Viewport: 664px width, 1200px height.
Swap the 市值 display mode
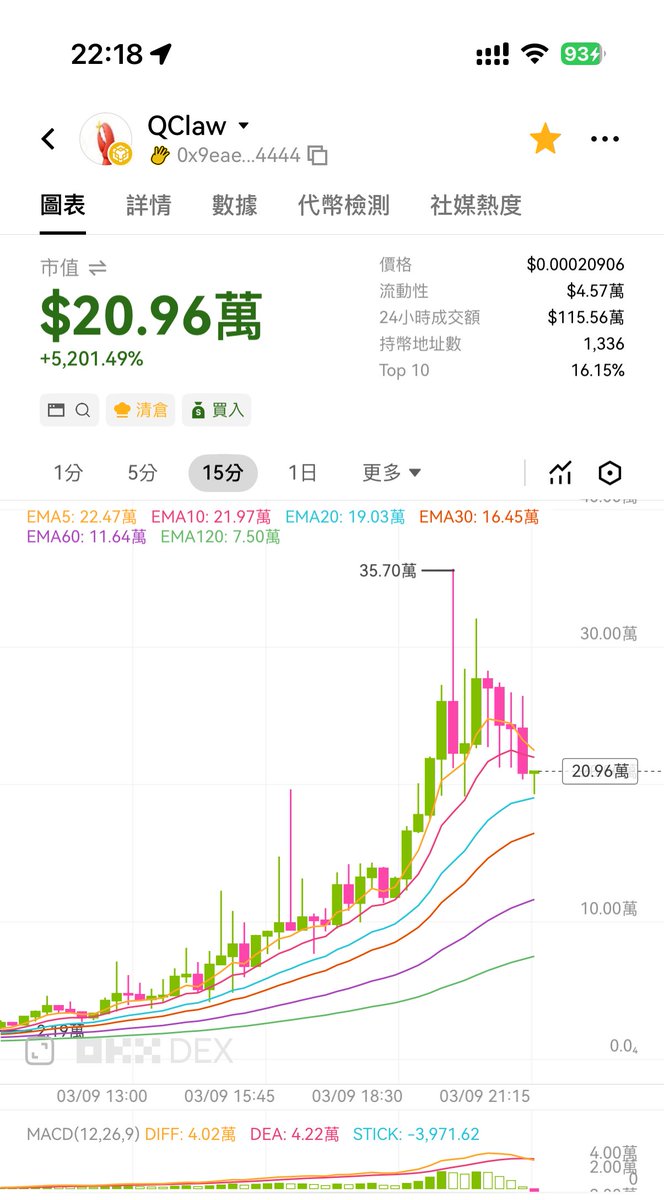98,267
